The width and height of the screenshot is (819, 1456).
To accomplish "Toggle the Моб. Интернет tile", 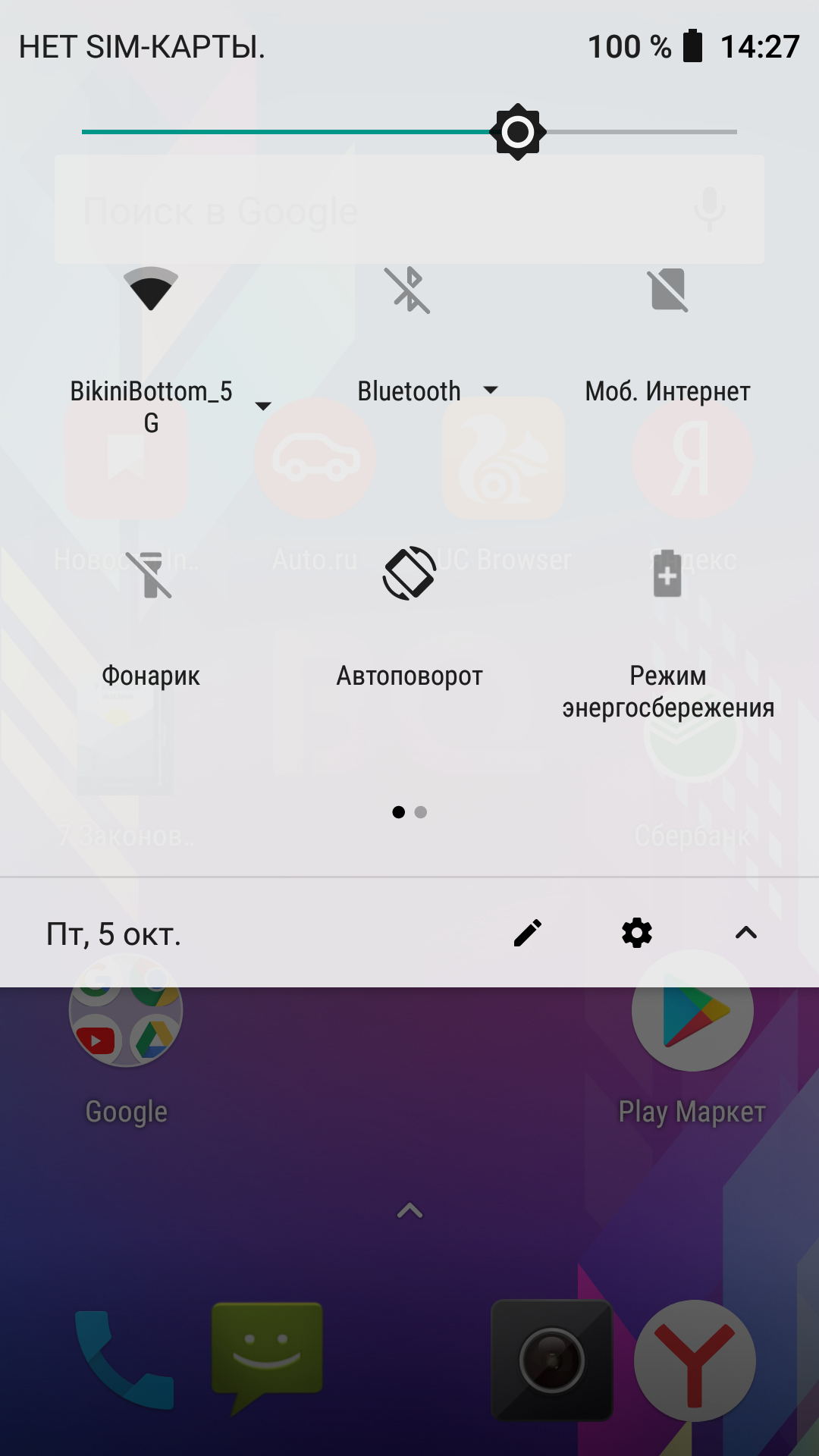I will tap(667, 290).
